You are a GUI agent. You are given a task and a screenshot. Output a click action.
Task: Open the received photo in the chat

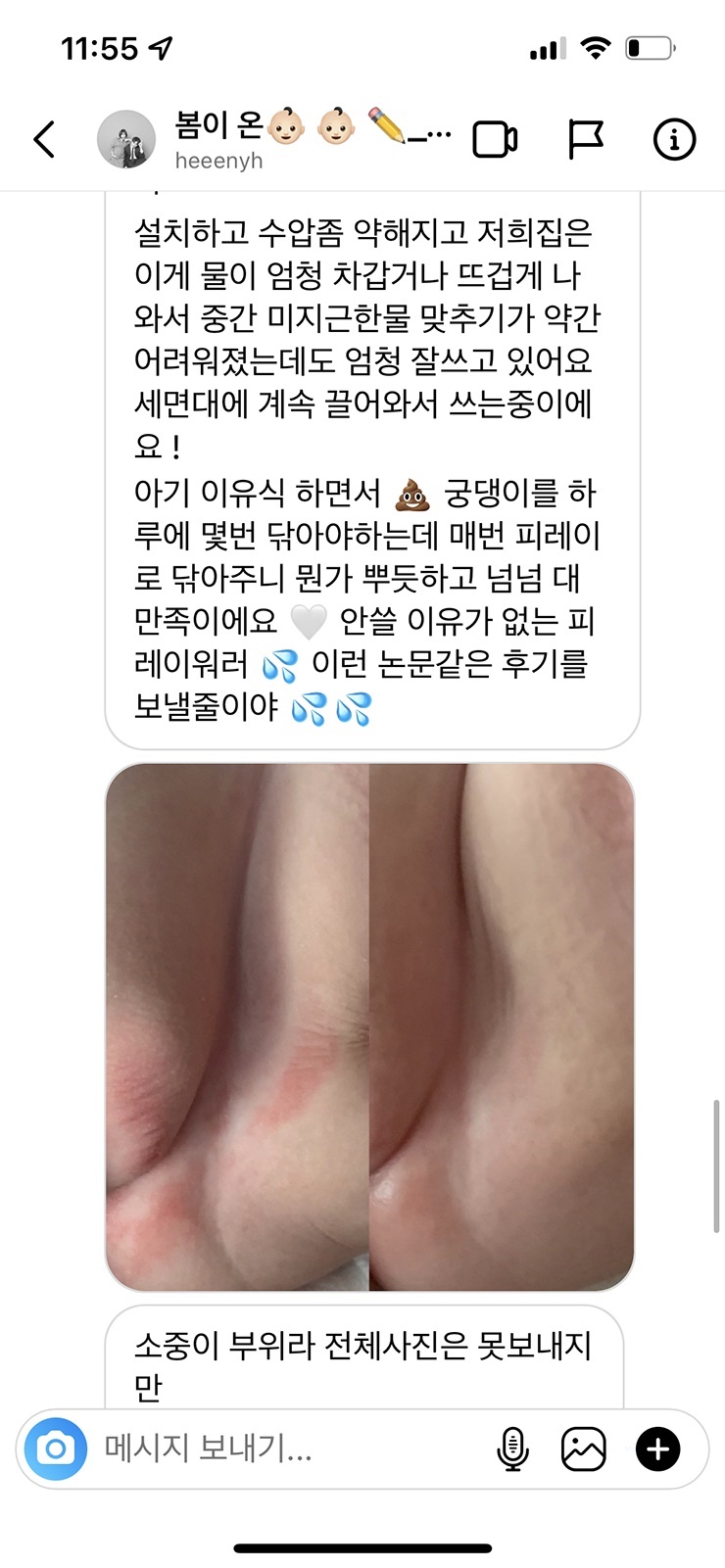(369, 1026)
